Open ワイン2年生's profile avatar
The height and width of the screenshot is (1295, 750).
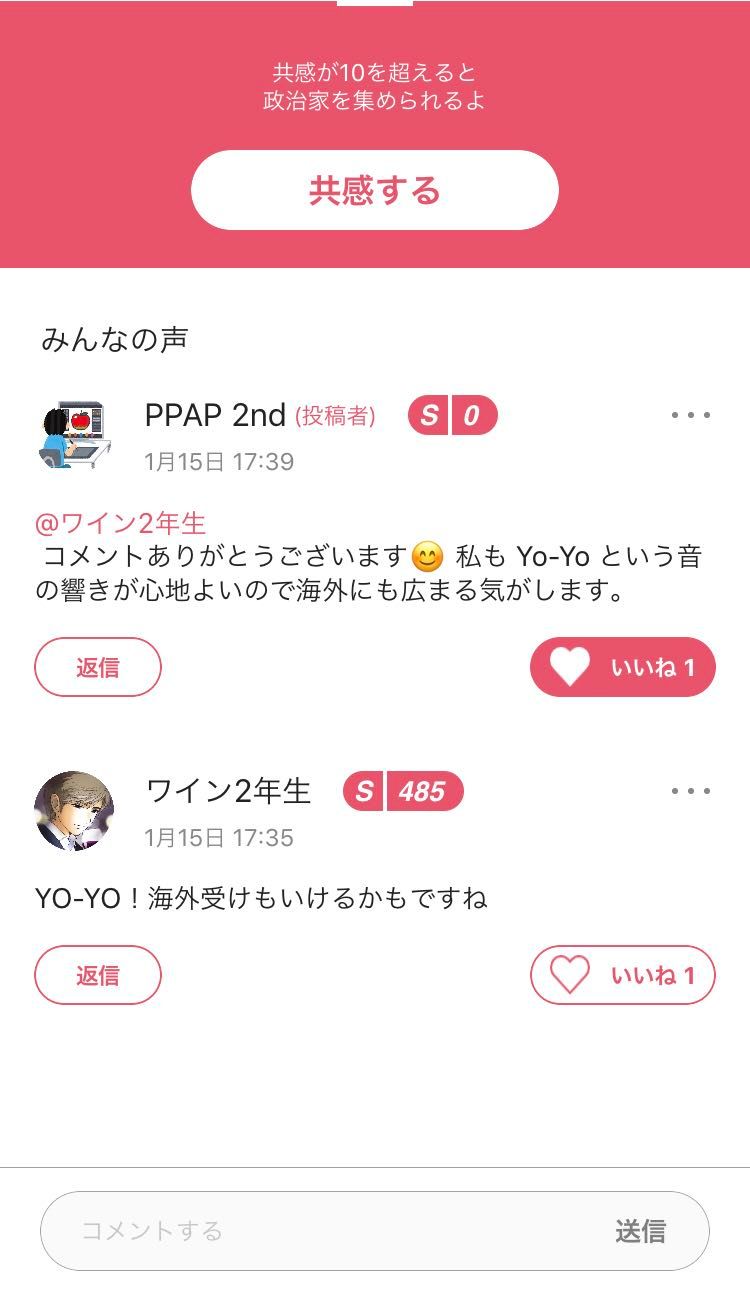pyautogui.click(x=74, y=811)
